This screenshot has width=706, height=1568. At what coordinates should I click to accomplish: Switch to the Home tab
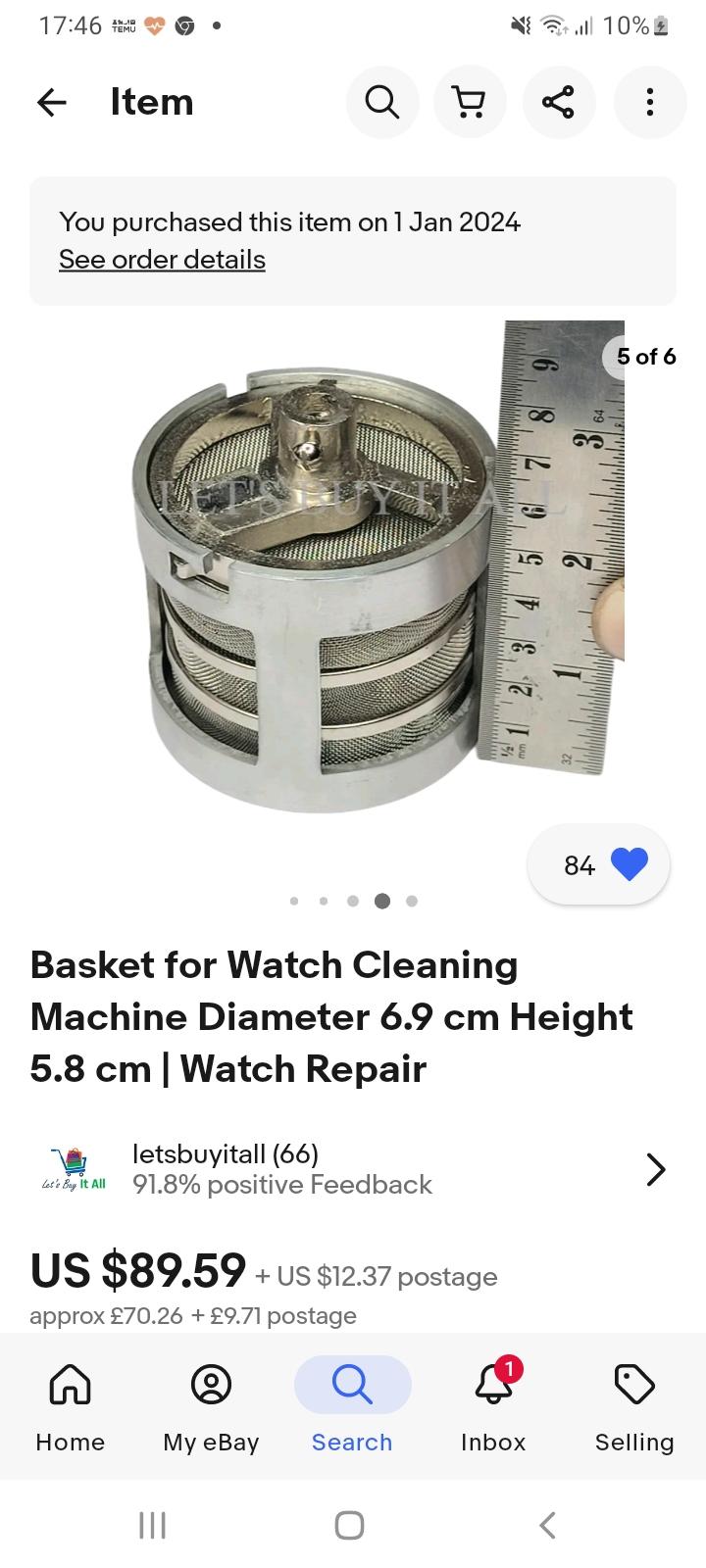coord(71,1406)
